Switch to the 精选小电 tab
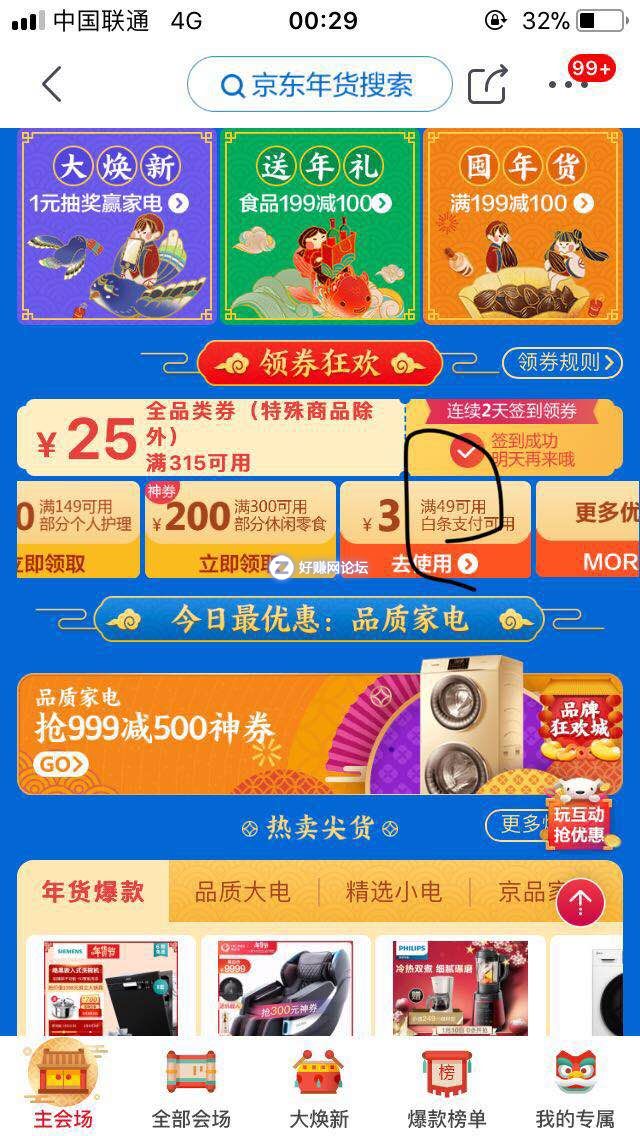 [x=393, y=891]
